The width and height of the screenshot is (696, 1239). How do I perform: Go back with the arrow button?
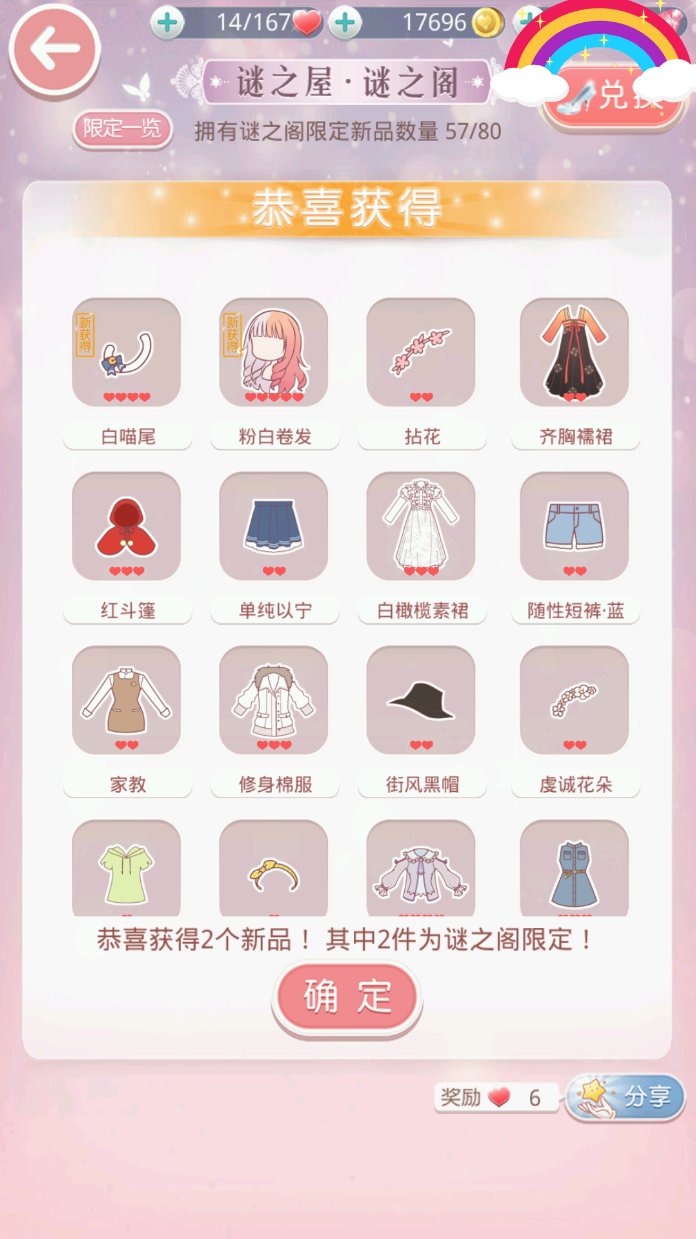coord(54,52)
